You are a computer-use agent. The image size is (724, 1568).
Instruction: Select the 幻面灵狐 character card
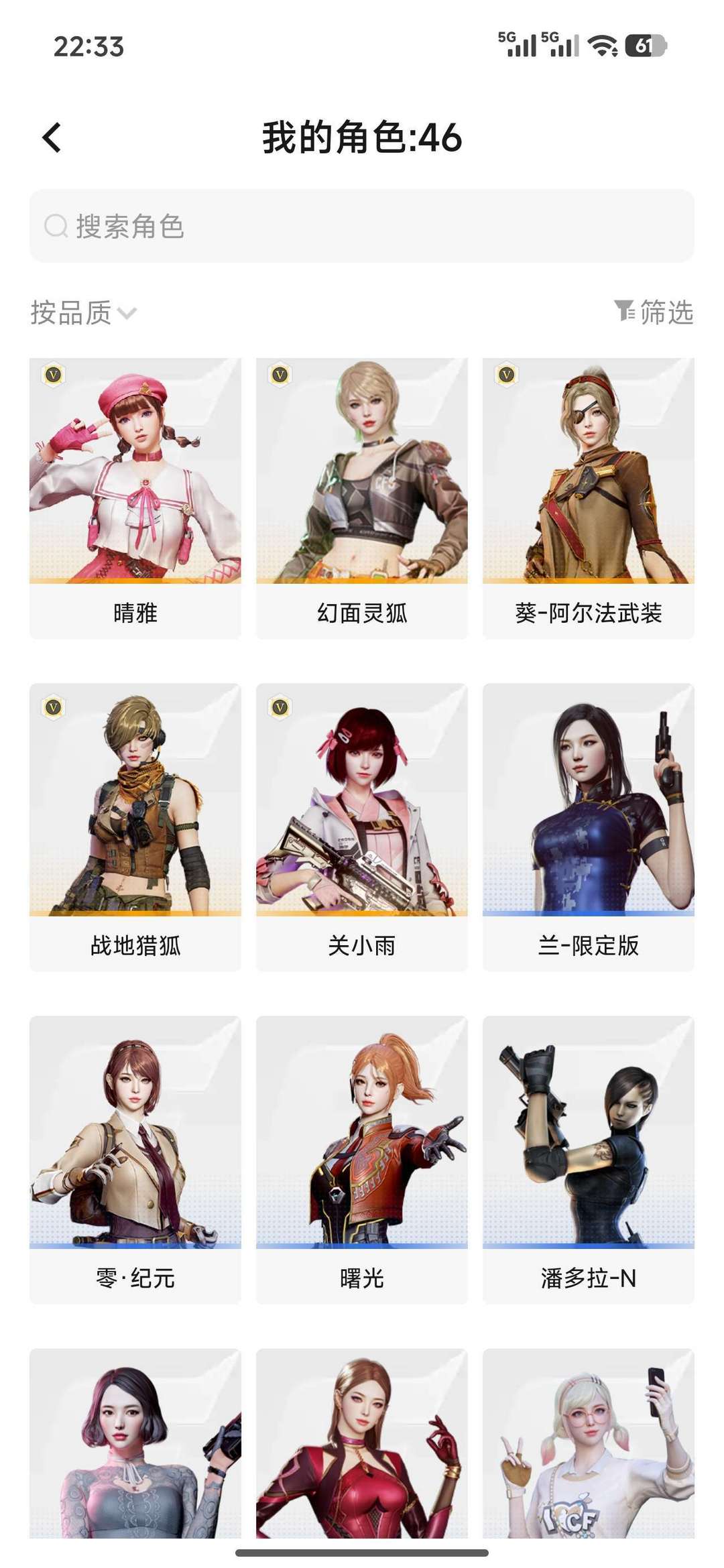(x=361, y=497)
